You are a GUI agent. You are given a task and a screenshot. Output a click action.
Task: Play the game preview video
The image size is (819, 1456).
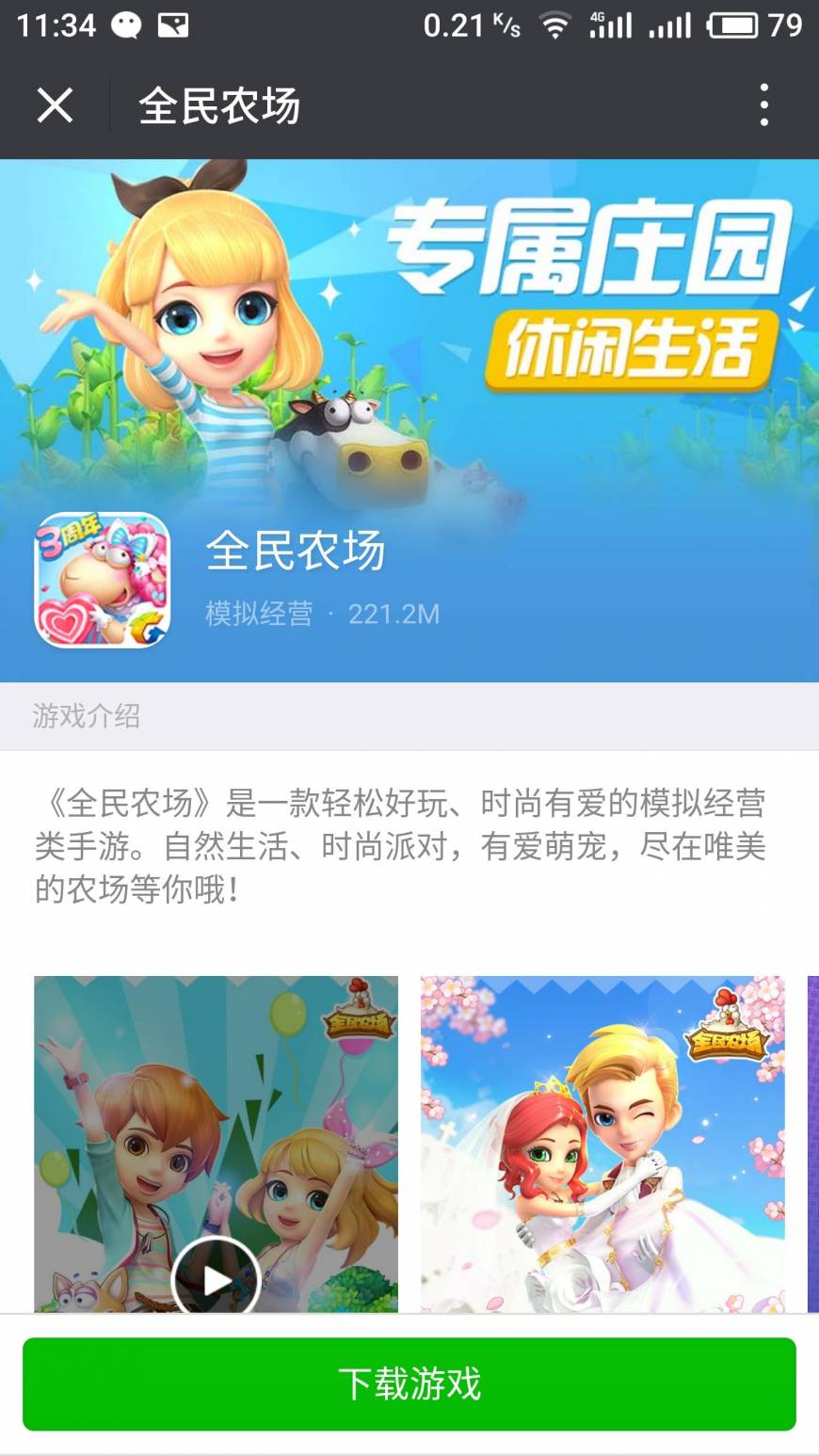click(216, 1278)
